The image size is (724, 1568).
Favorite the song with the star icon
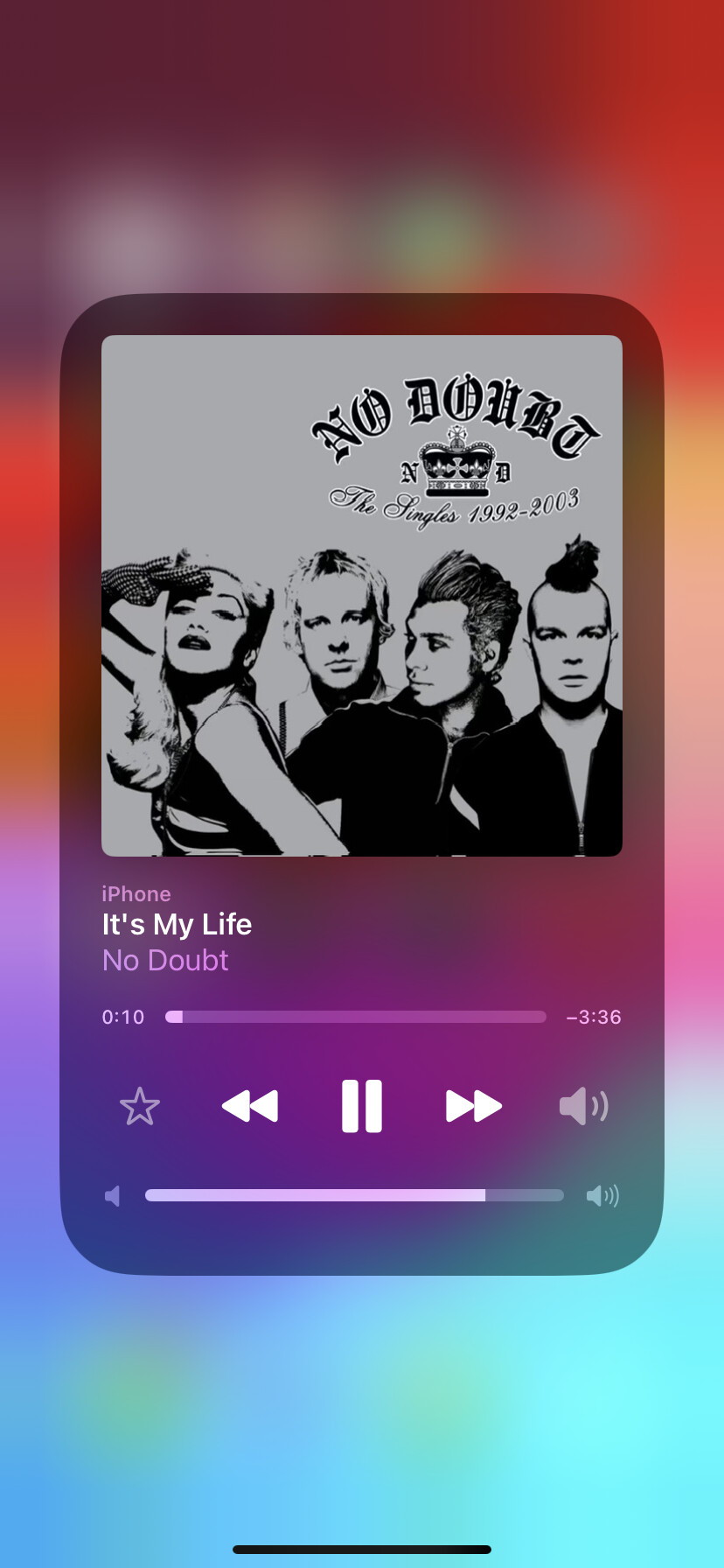point(140,1107)
